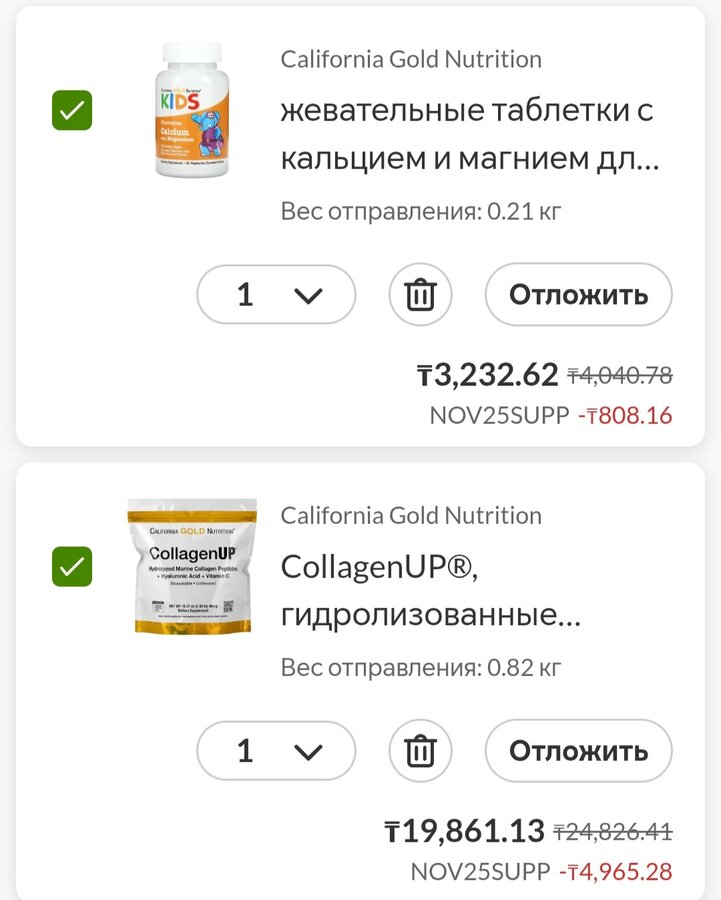Tap Отложить for calcium chewables
Image resolution: width=721 pixels, height=900 pixels.
tap(578, 295)
